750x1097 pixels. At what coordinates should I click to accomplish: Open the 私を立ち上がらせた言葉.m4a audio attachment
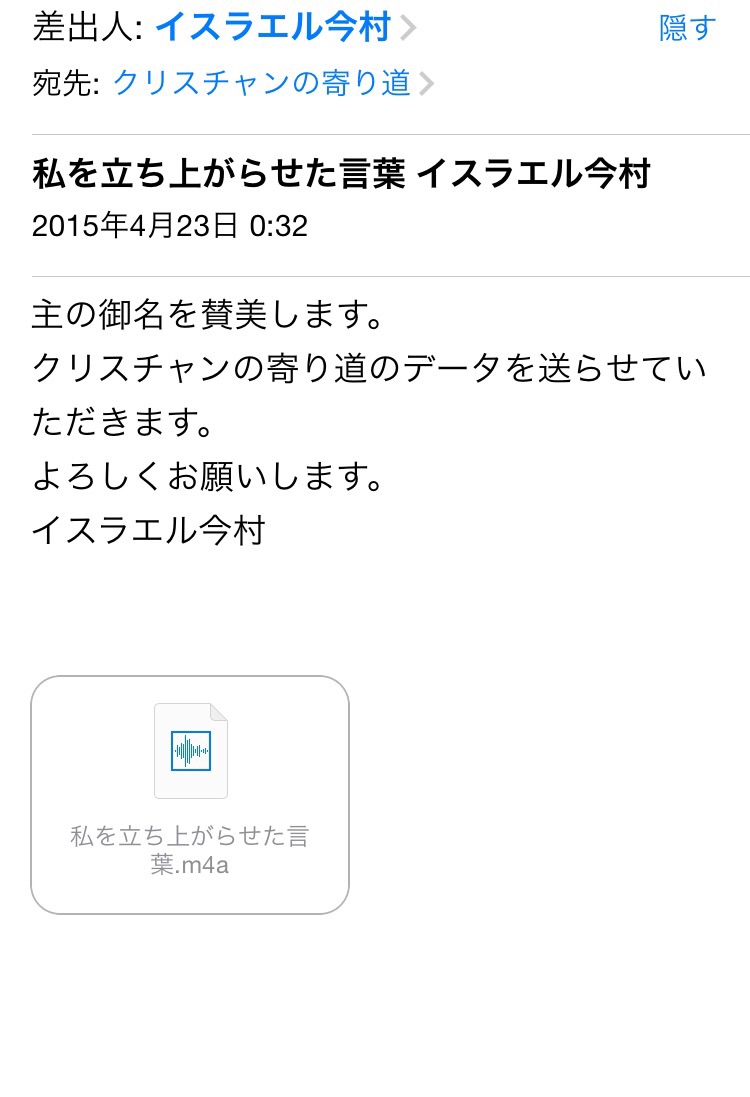point(190,794)
